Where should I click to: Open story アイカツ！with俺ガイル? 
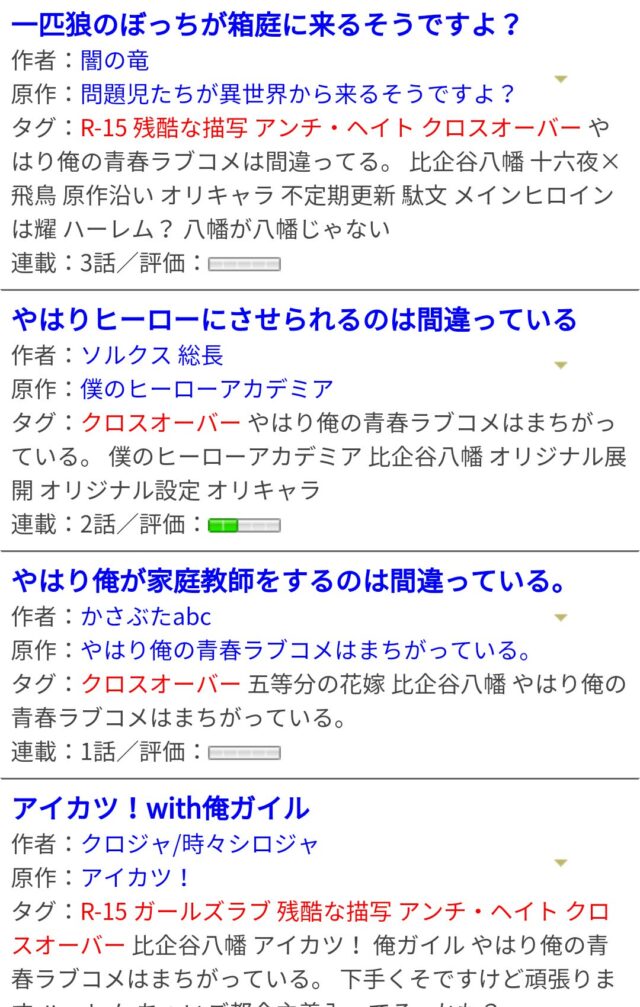click(x=160, y=807)
